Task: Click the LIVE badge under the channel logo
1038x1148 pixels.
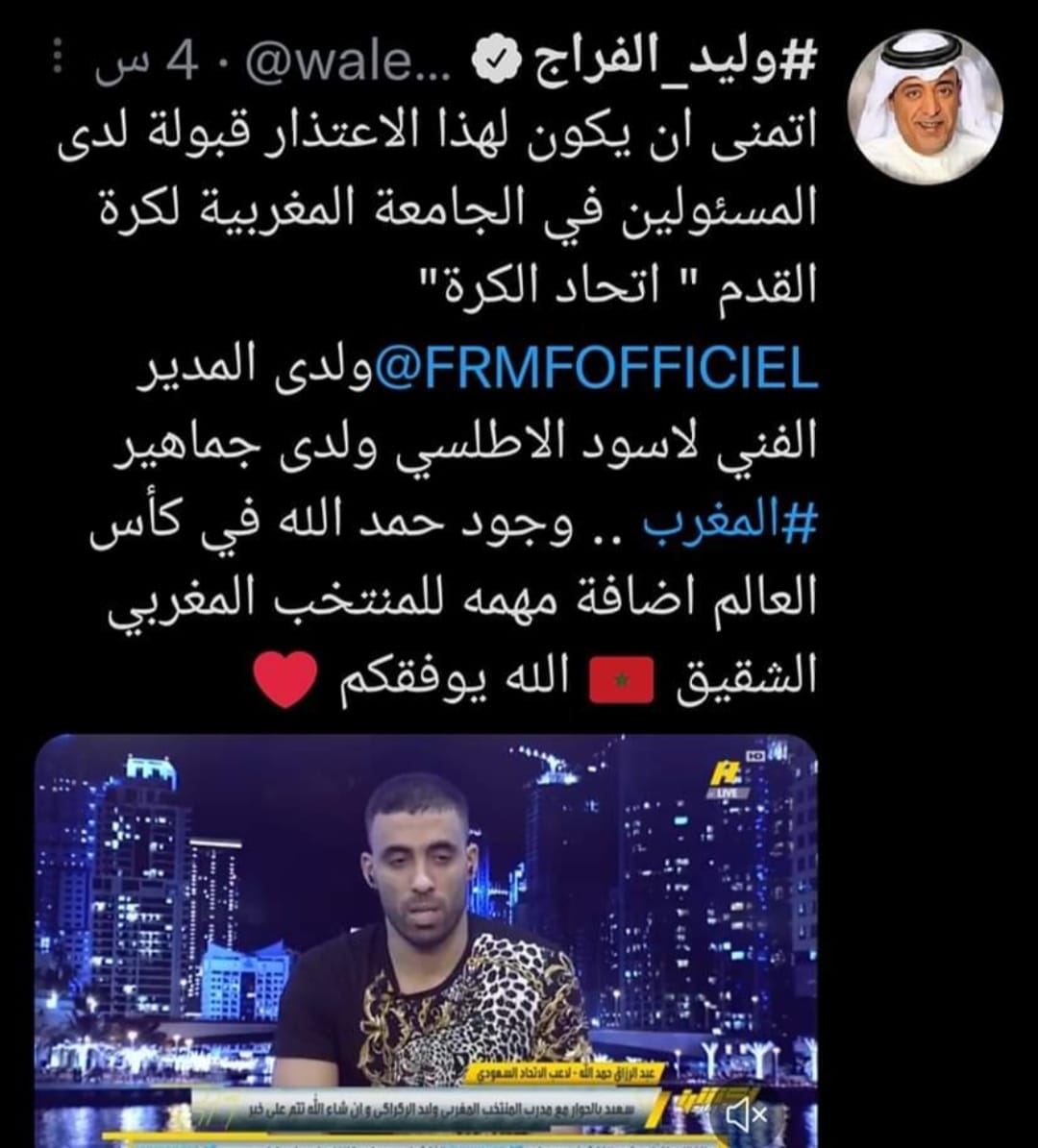Action: tap(727, 793)
